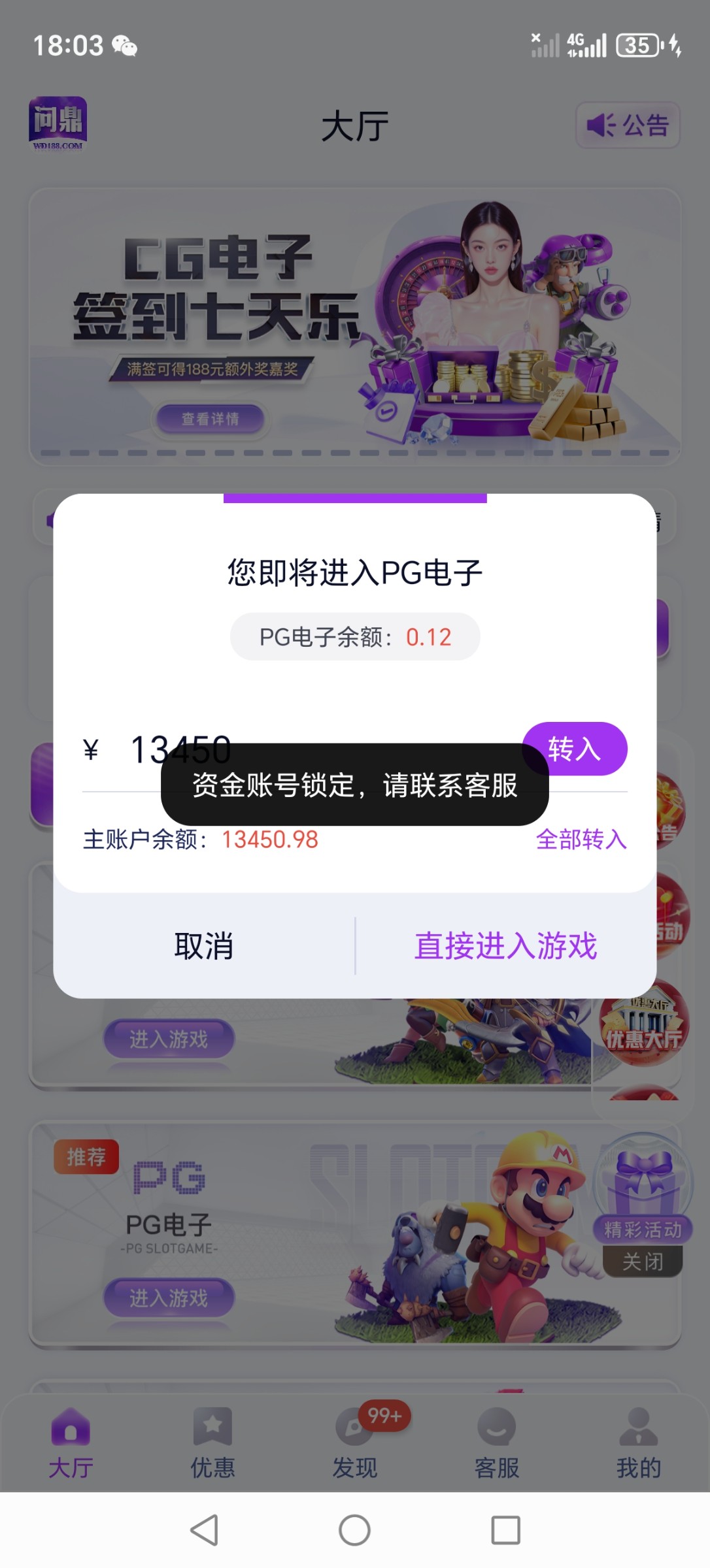Go back with the system back button

click(x=204, y=1530)
